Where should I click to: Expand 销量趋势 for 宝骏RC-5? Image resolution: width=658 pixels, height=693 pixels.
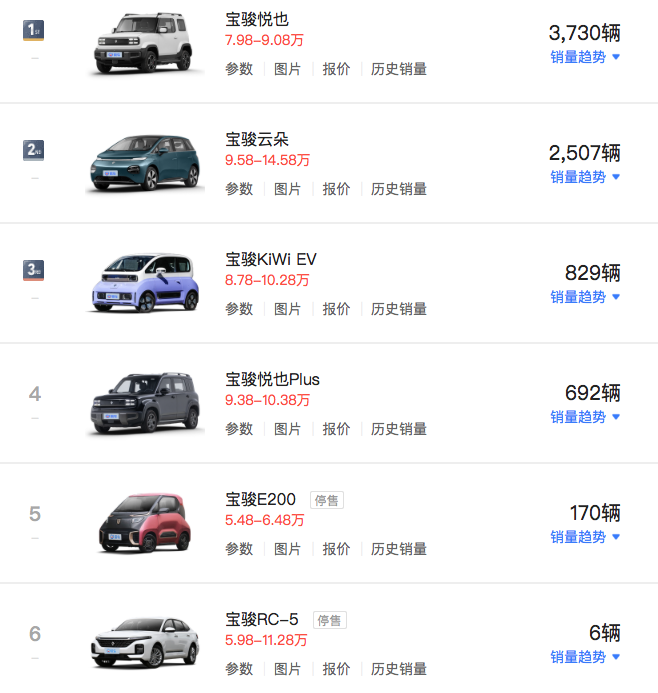[585, 657]
